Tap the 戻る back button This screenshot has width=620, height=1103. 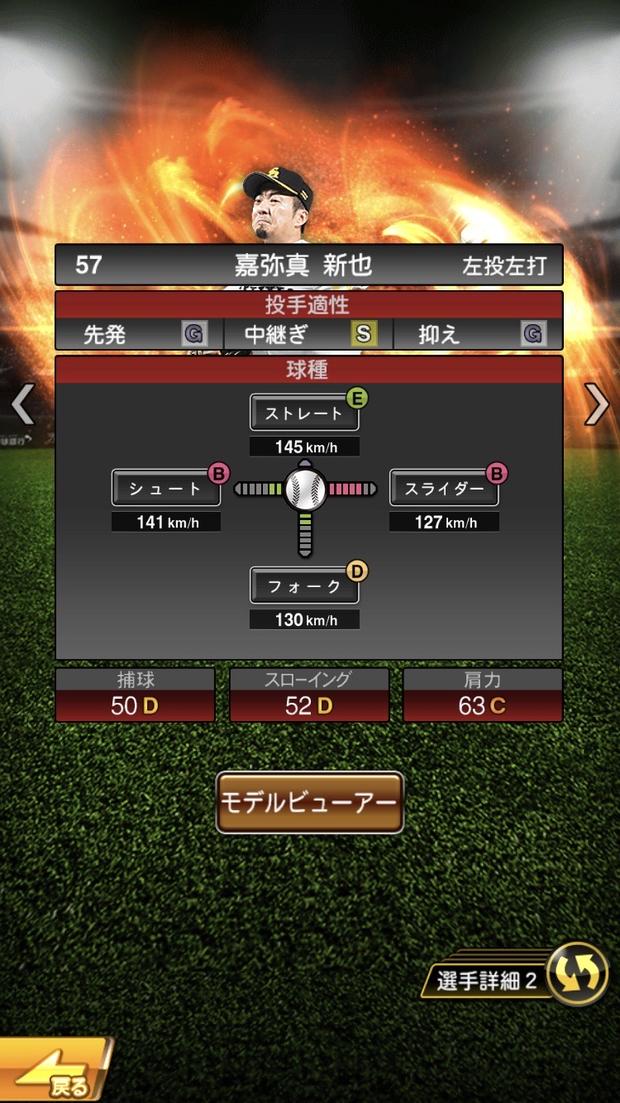coord(55,1074)
